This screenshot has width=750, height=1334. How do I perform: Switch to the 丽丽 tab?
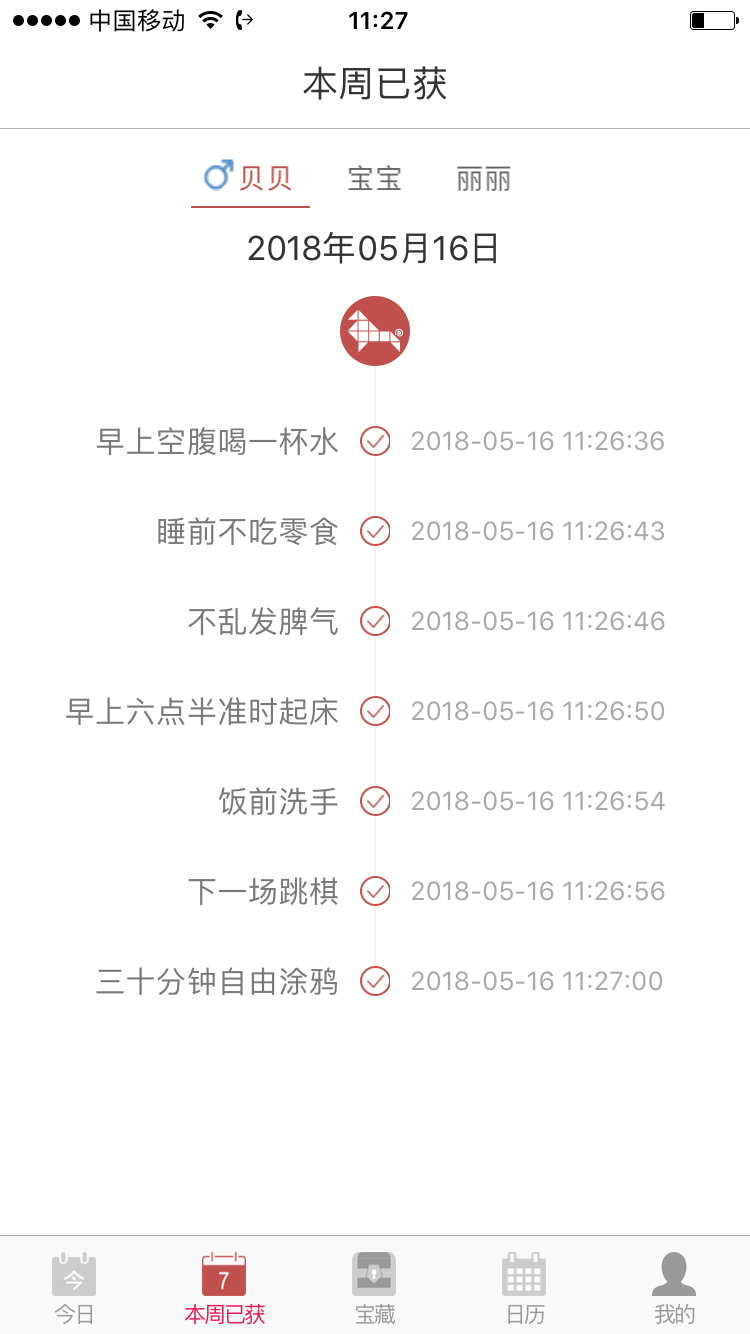click(484, 179)
